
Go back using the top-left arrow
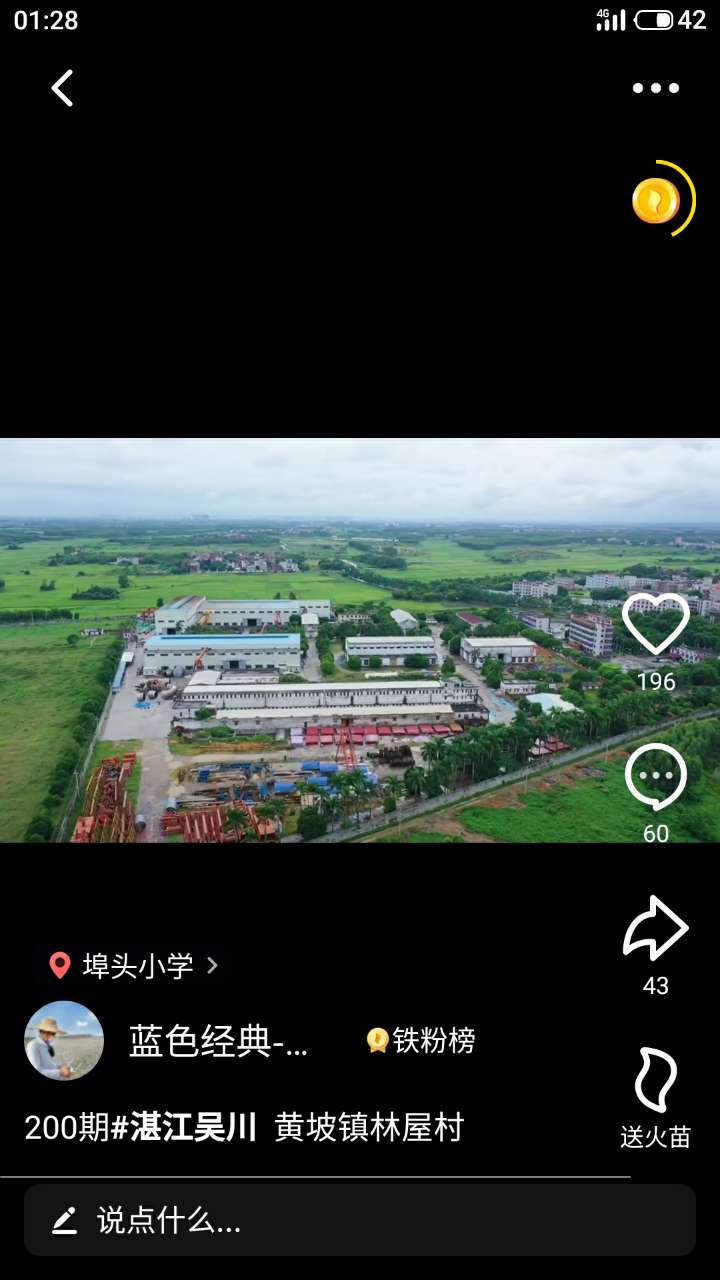[x=62, y=88]
